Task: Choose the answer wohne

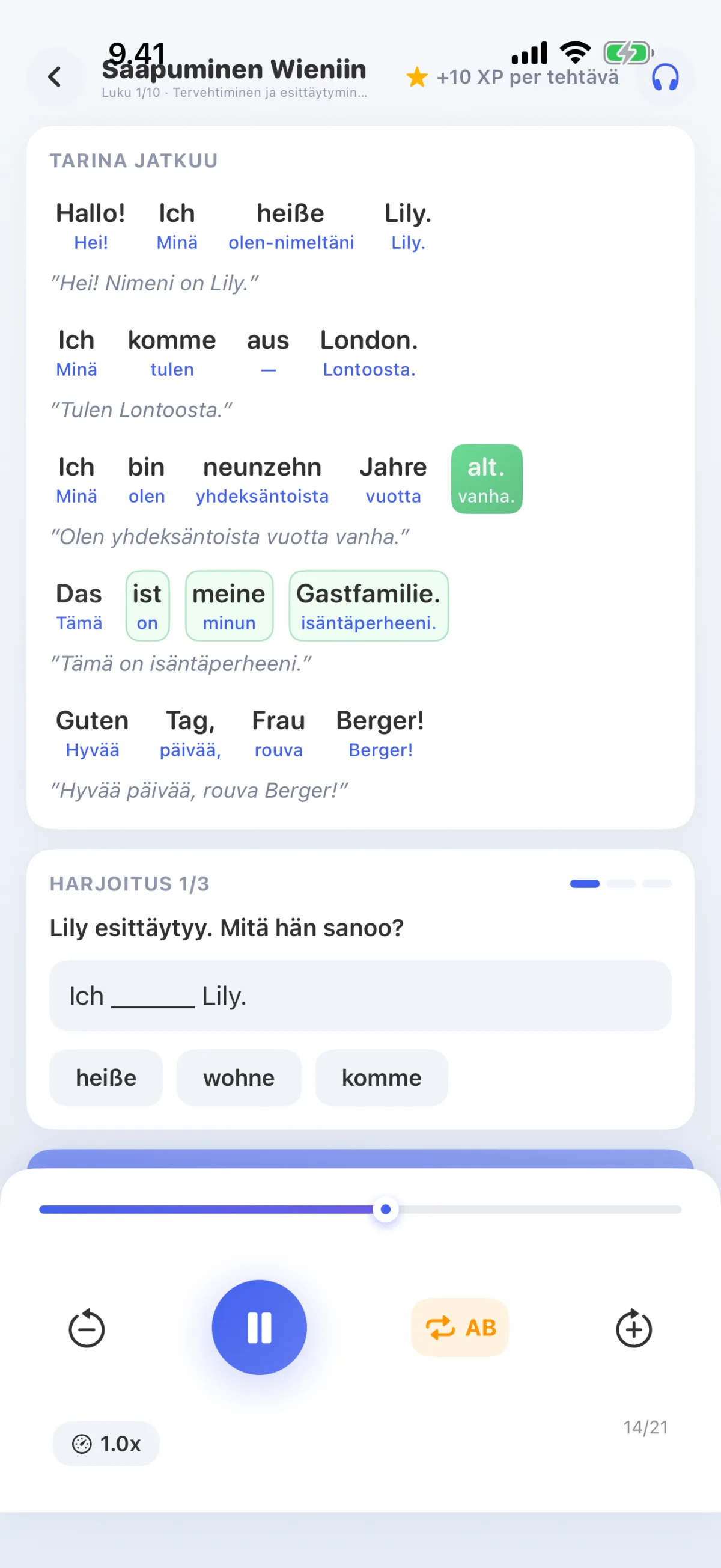Action: (239, 1077)
